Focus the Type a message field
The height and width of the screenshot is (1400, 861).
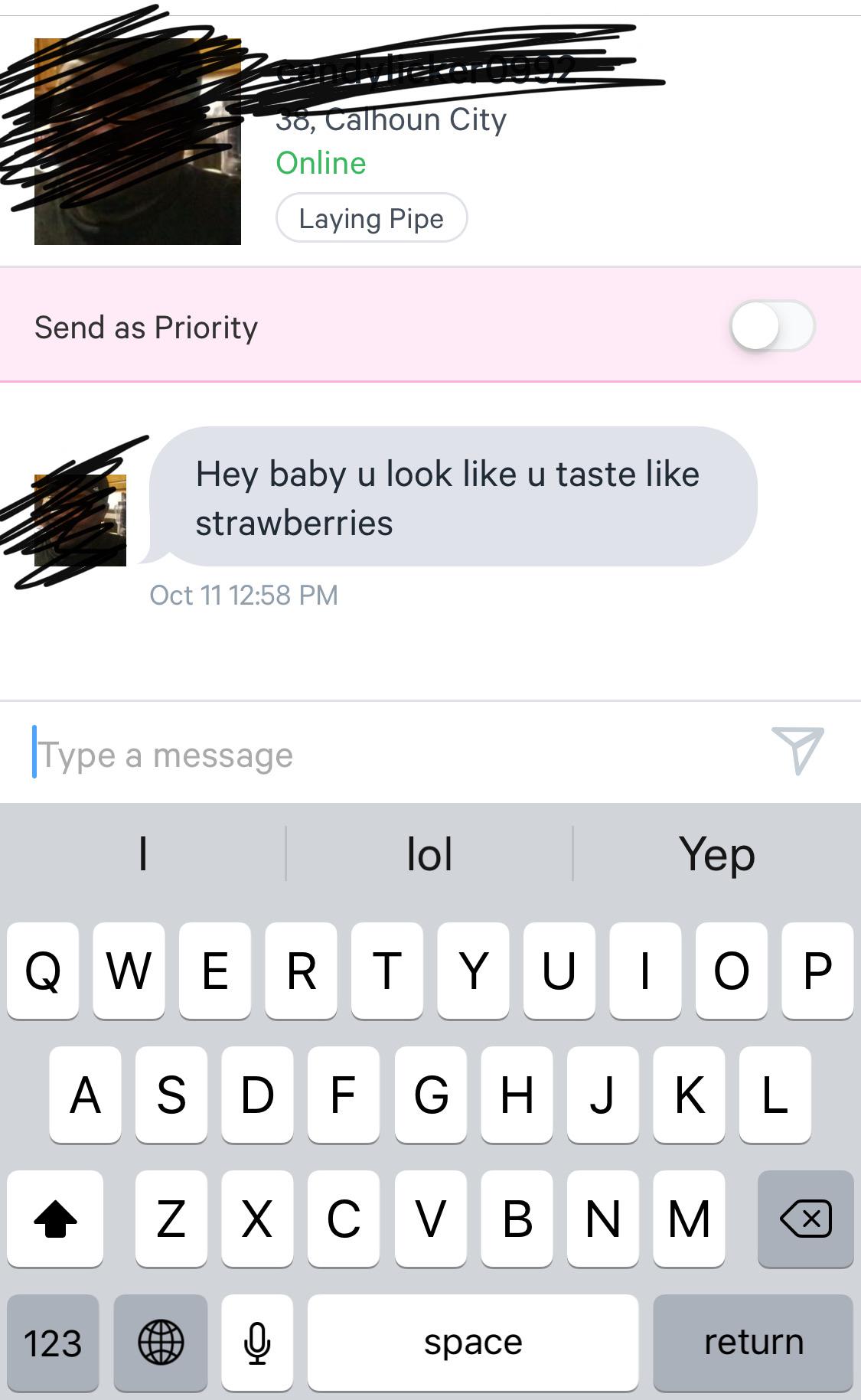383,755
